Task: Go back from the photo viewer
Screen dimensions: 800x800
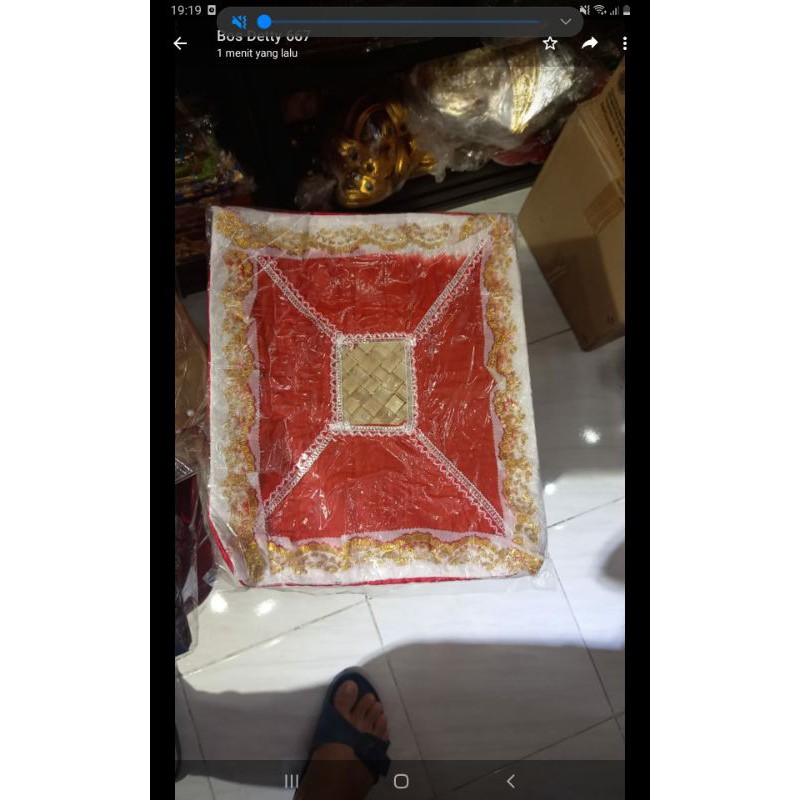Action: (x=180, y=43)
